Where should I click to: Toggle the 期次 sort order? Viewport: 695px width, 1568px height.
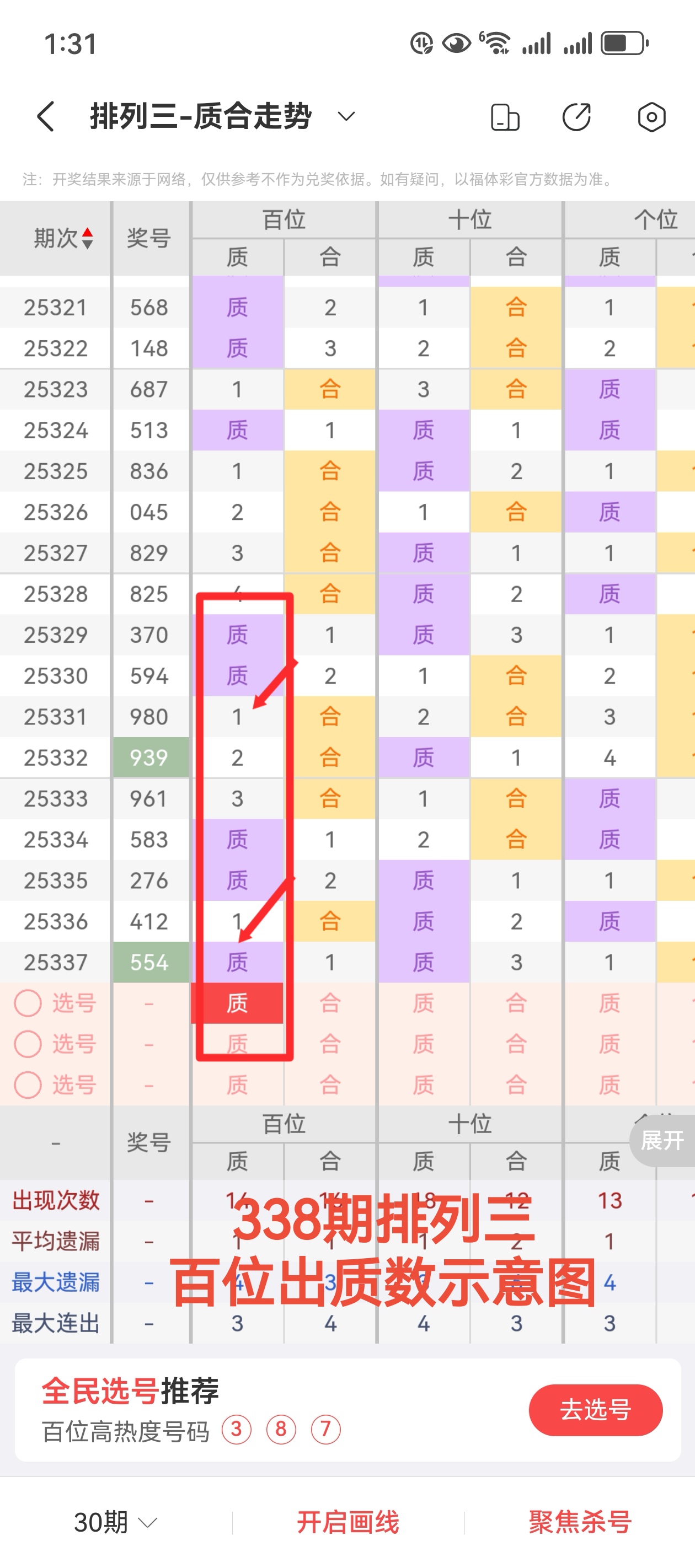tap(63, 238)
